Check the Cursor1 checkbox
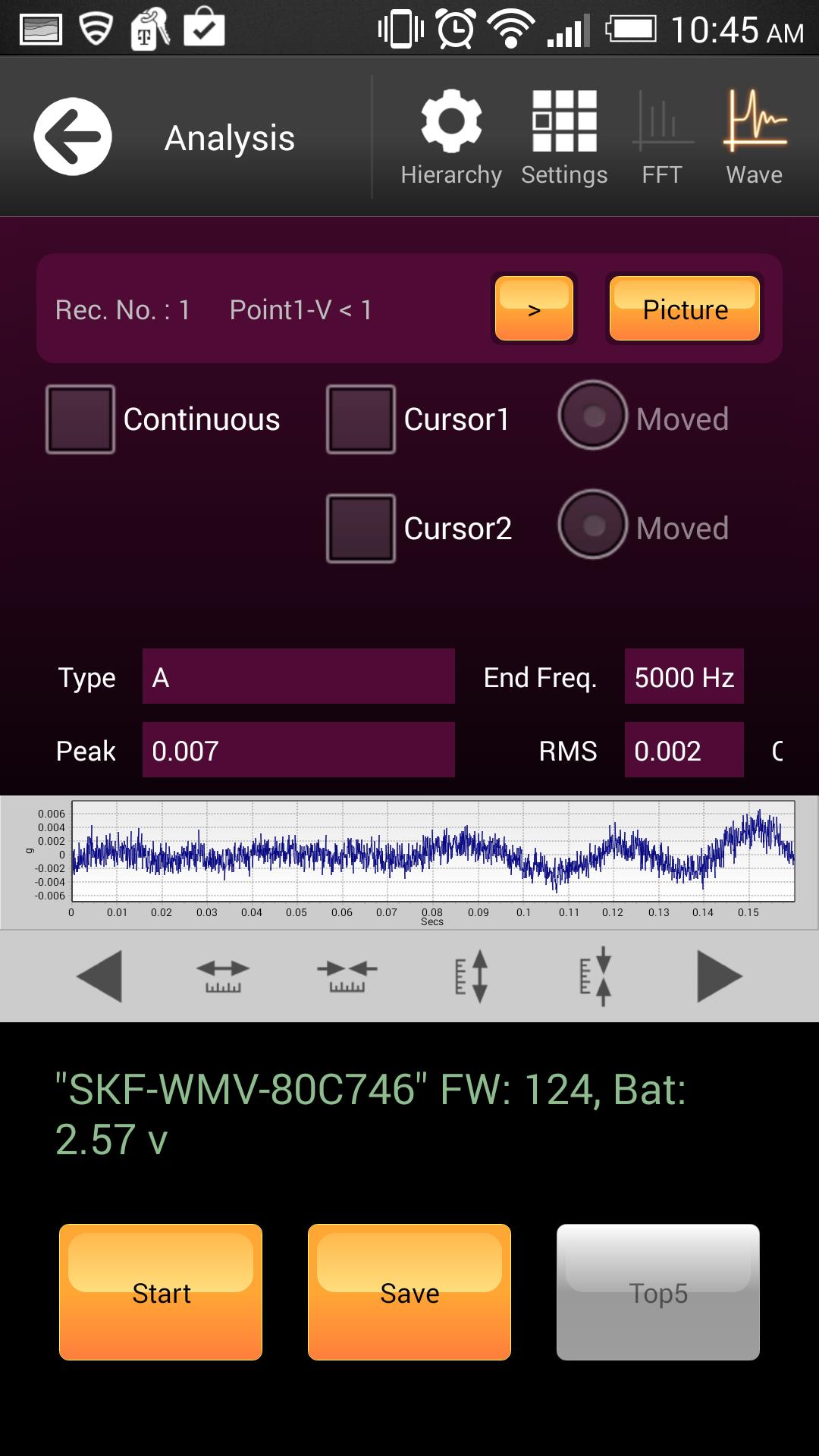The width and height of the screenshot is (819, 1456). pos(360,419)
